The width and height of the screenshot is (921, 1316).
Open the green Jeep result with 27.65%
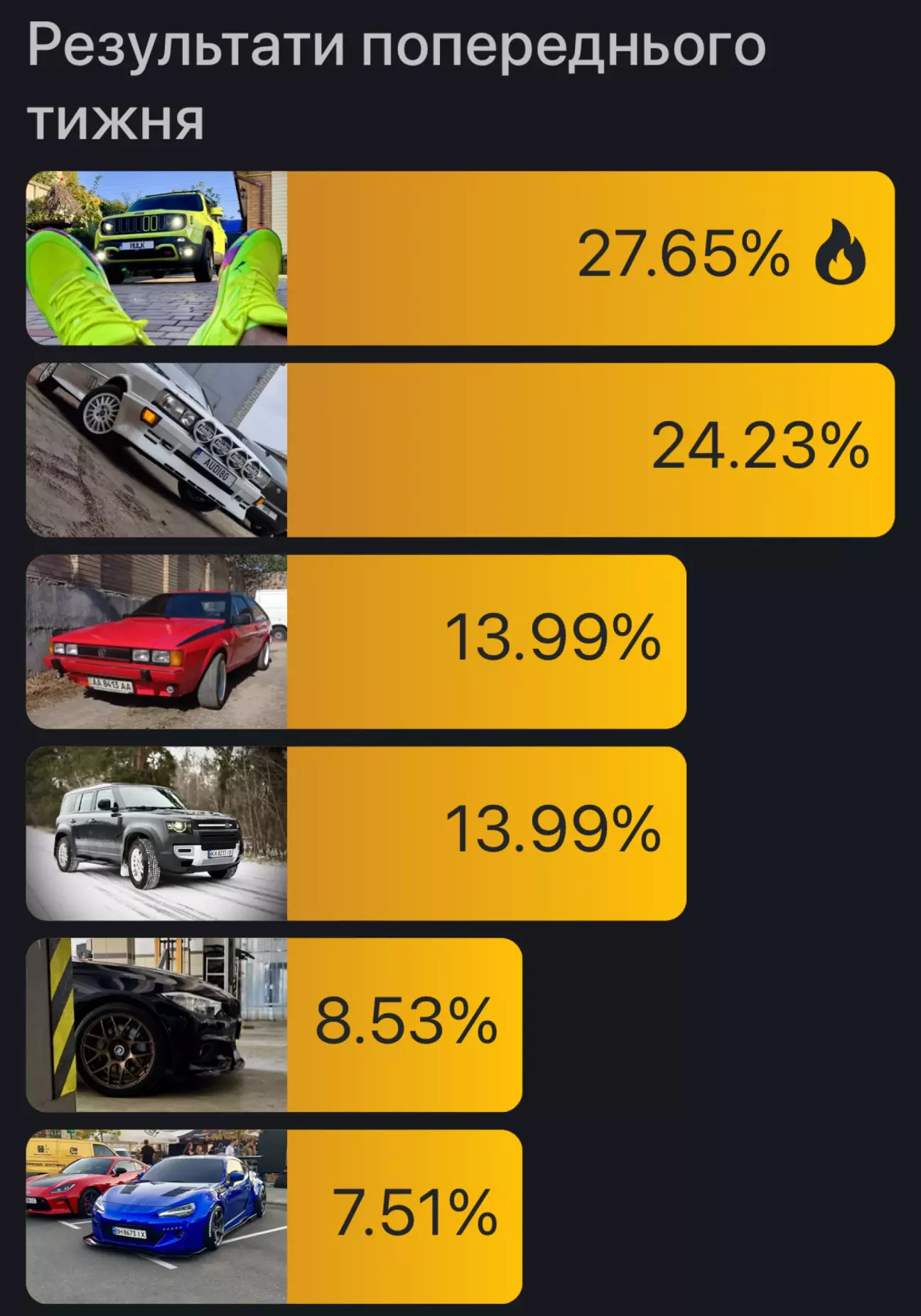pyautogui.click(x=459, y=258)
